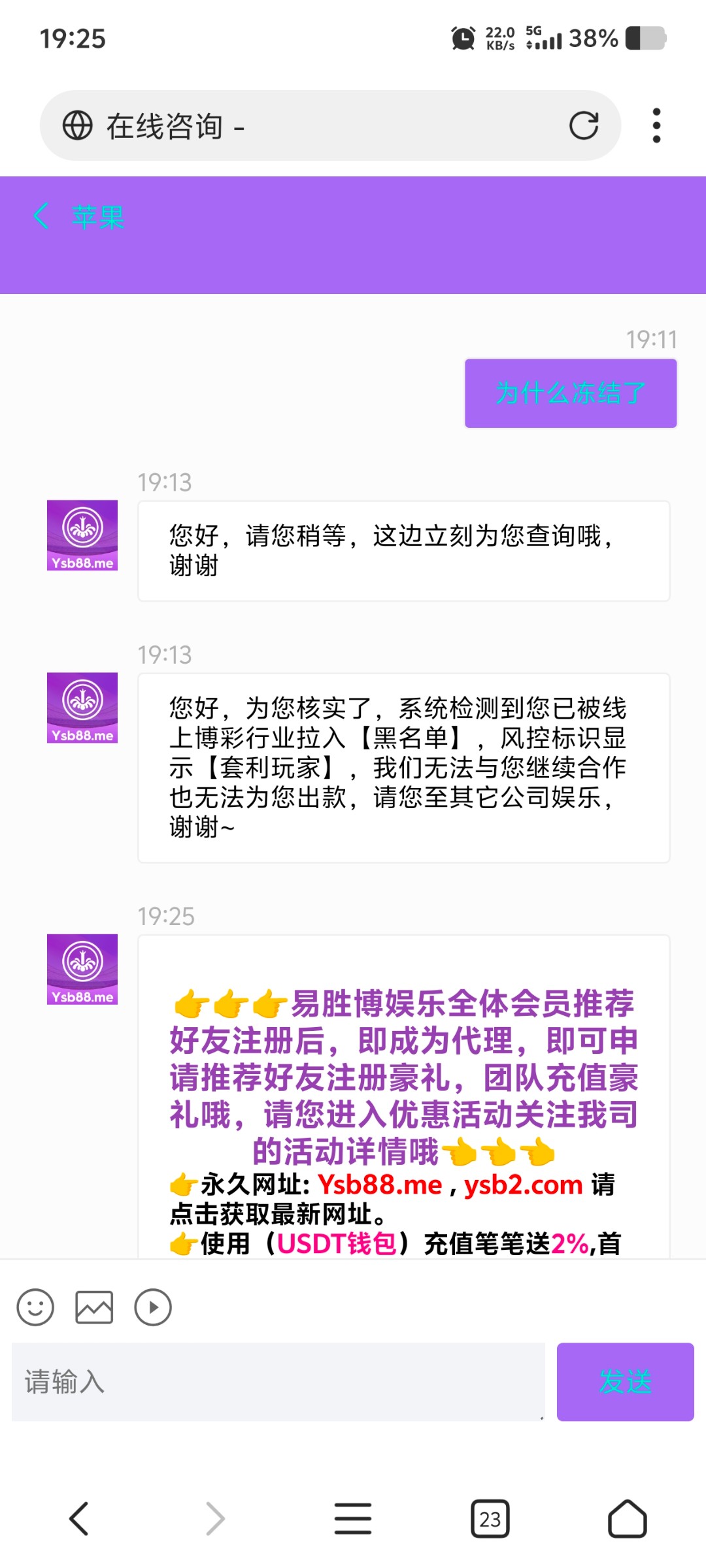View the 23 open browser tabs

click(x=490, y=1518)
